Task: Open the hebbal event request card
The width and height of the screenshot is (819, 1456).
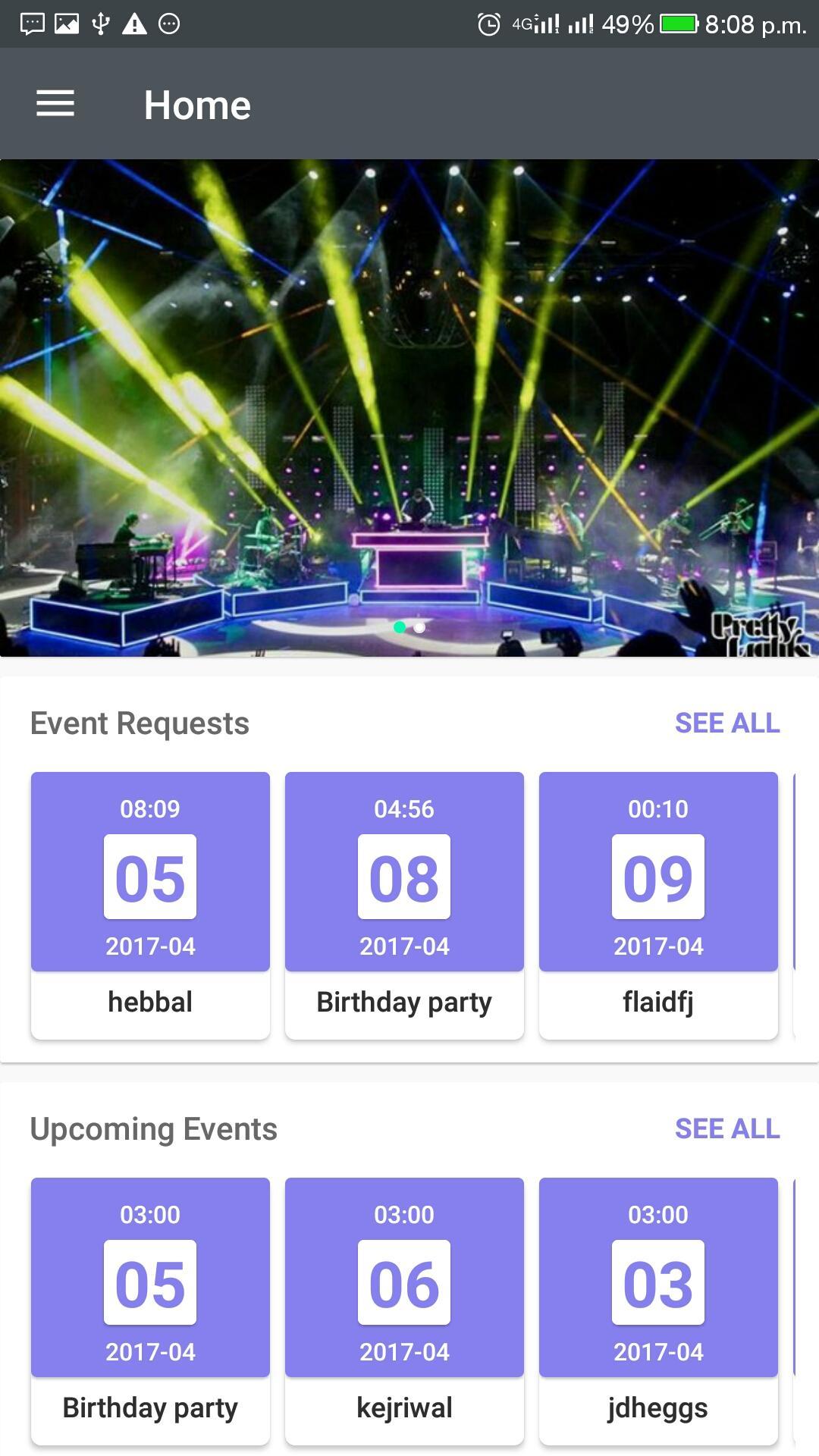Action: click(x=150, y=905)
